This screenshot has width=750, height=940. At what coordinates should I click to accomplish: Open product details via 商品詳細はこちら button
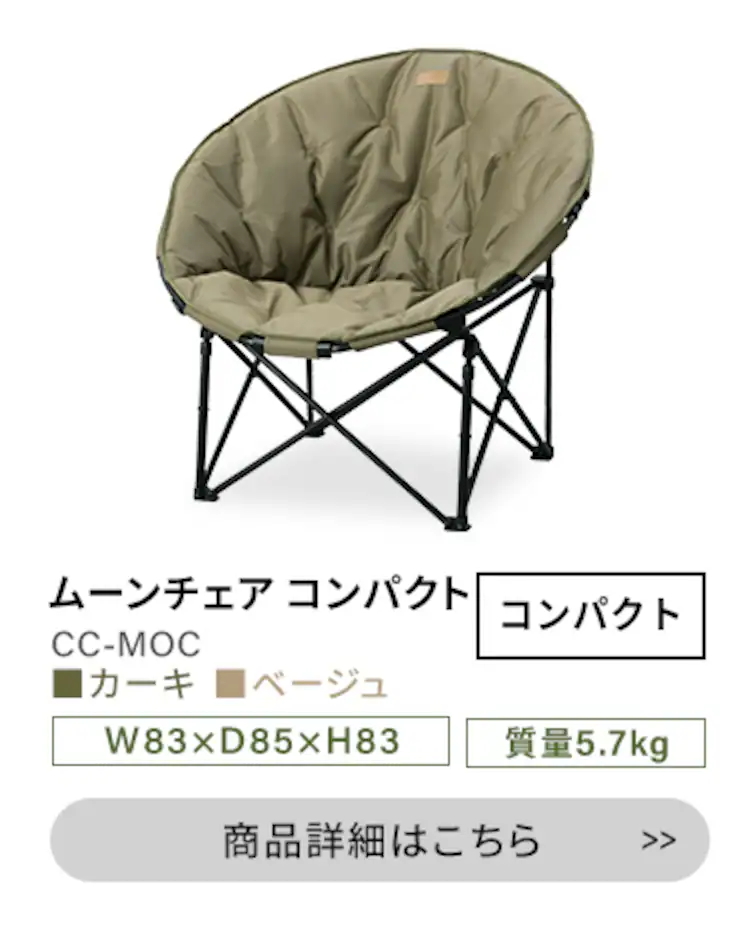[x=380, y=840]
